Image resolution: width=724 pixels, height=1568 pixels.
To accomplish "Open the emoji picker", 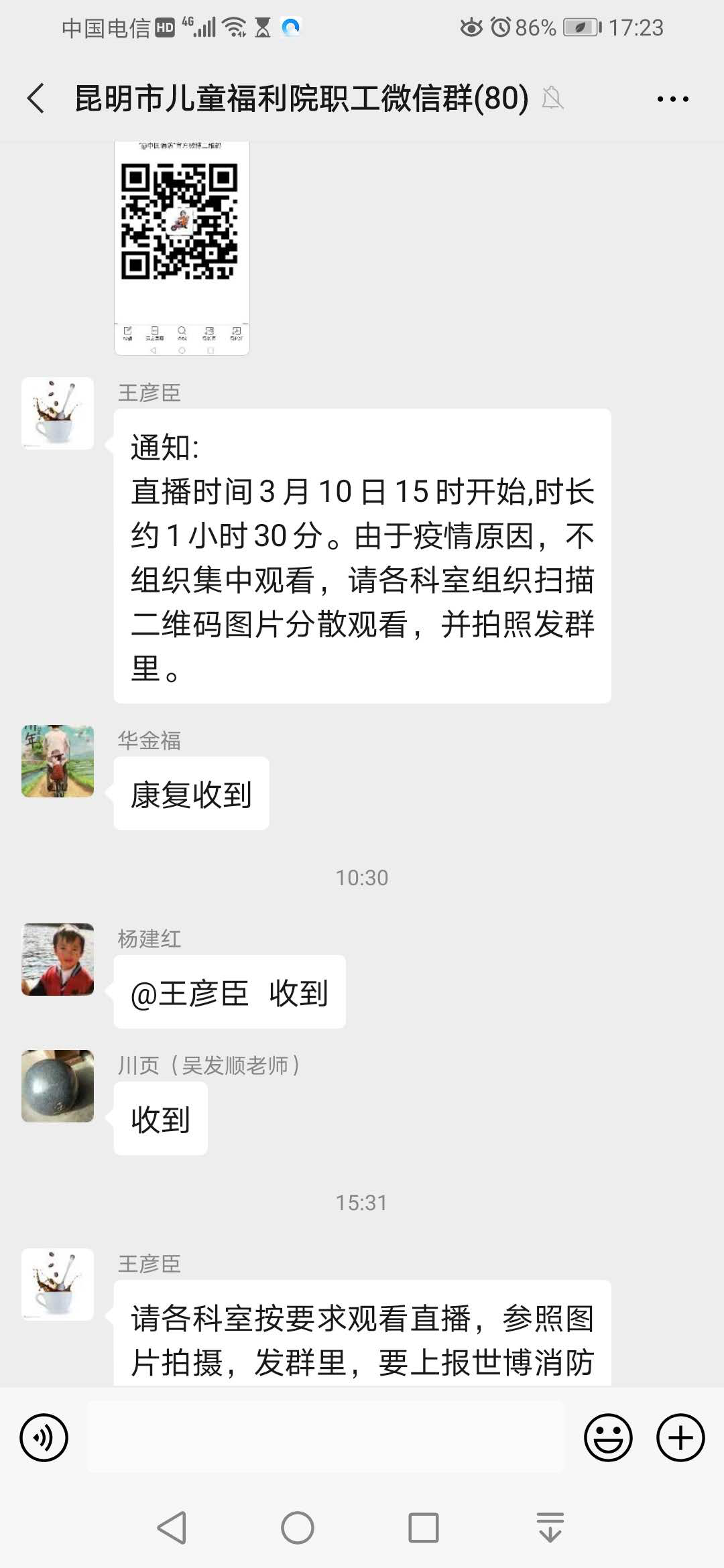I will pyautogui.click(x=608, y=1438).
